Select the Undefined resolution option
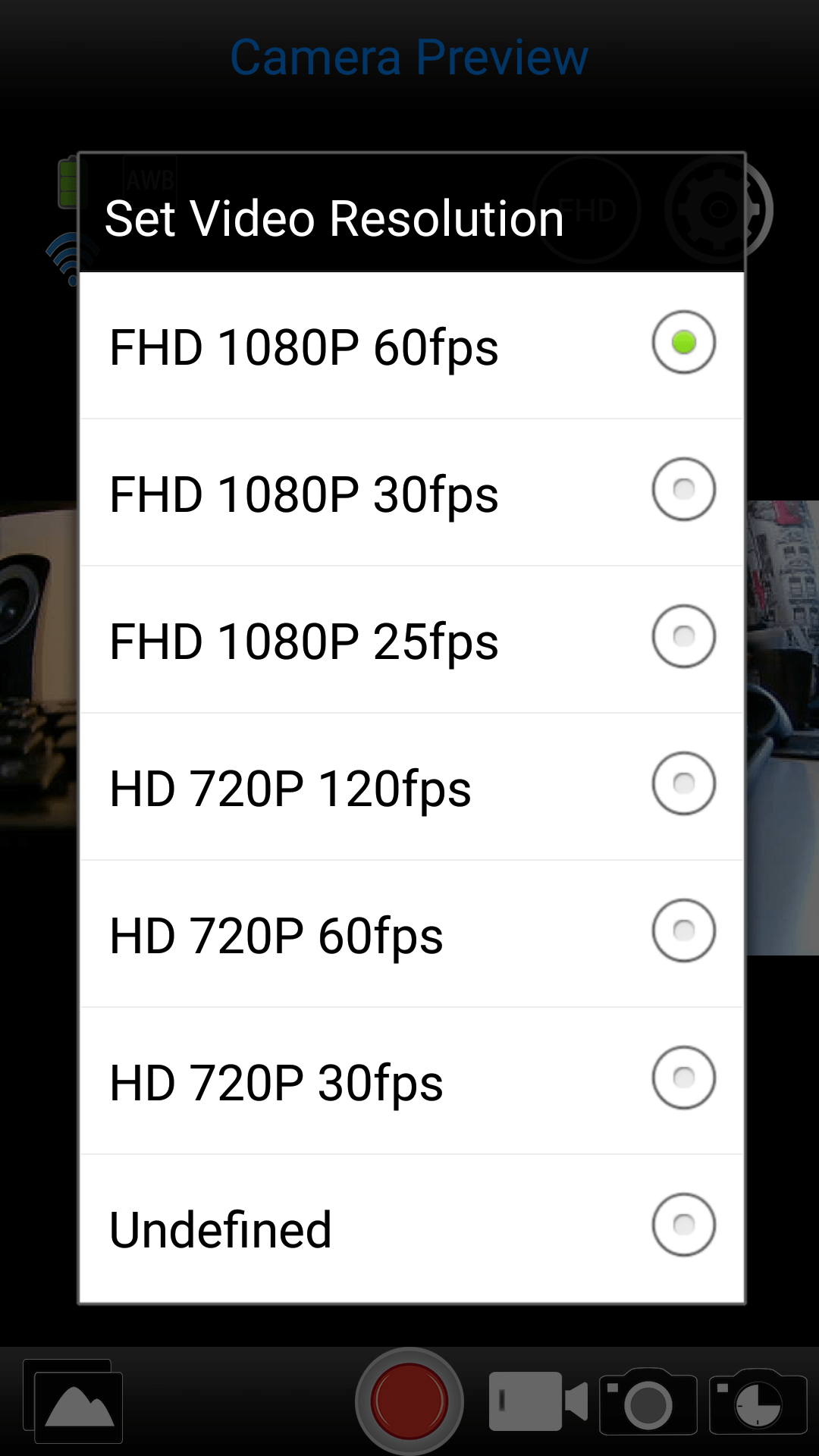 coord(411,1228)
